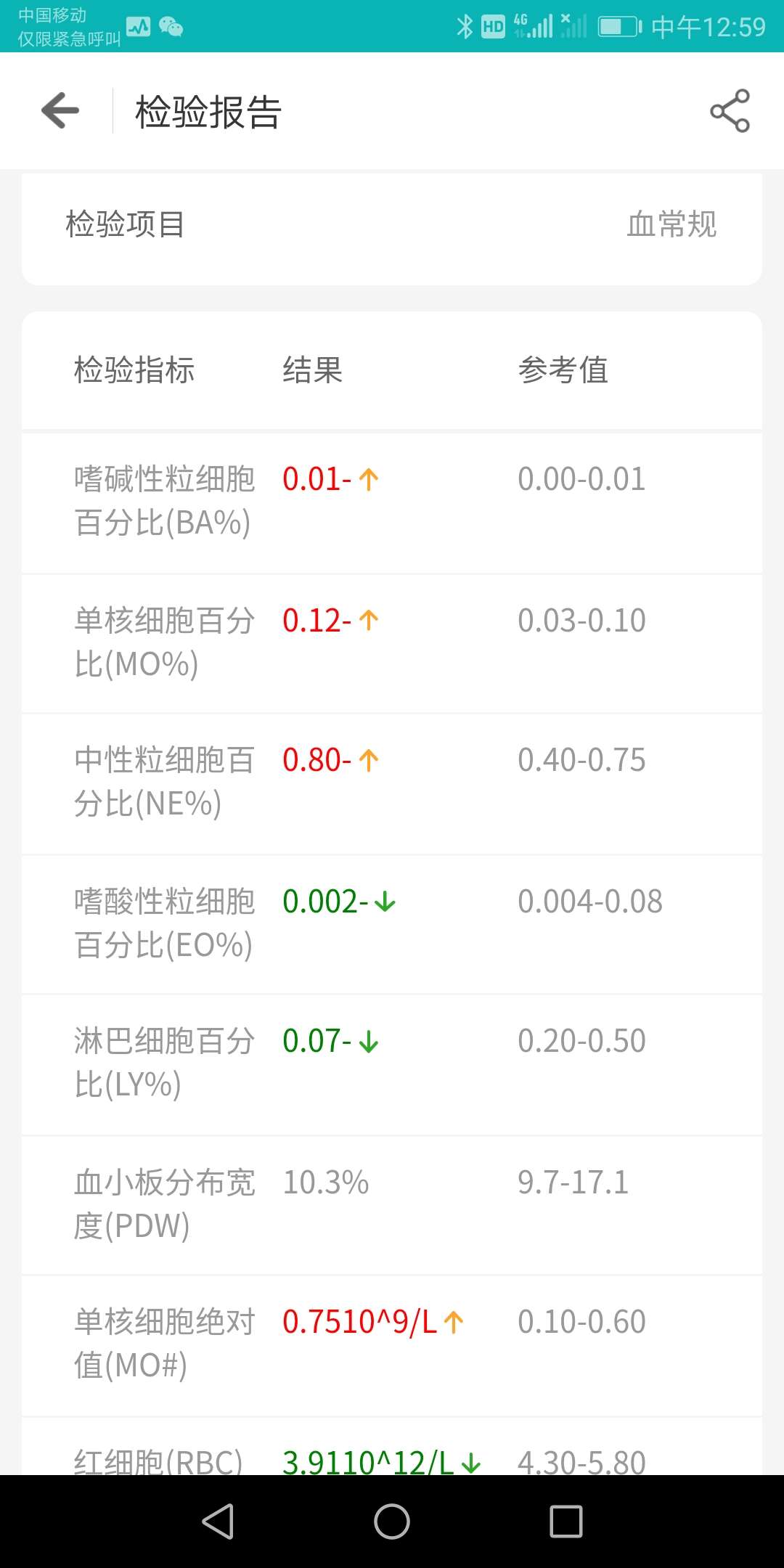This screenshot has width=784, height=1568.
Task: Click the orange arrow beside 0.80 result
Action: click(x=369, y=760)
